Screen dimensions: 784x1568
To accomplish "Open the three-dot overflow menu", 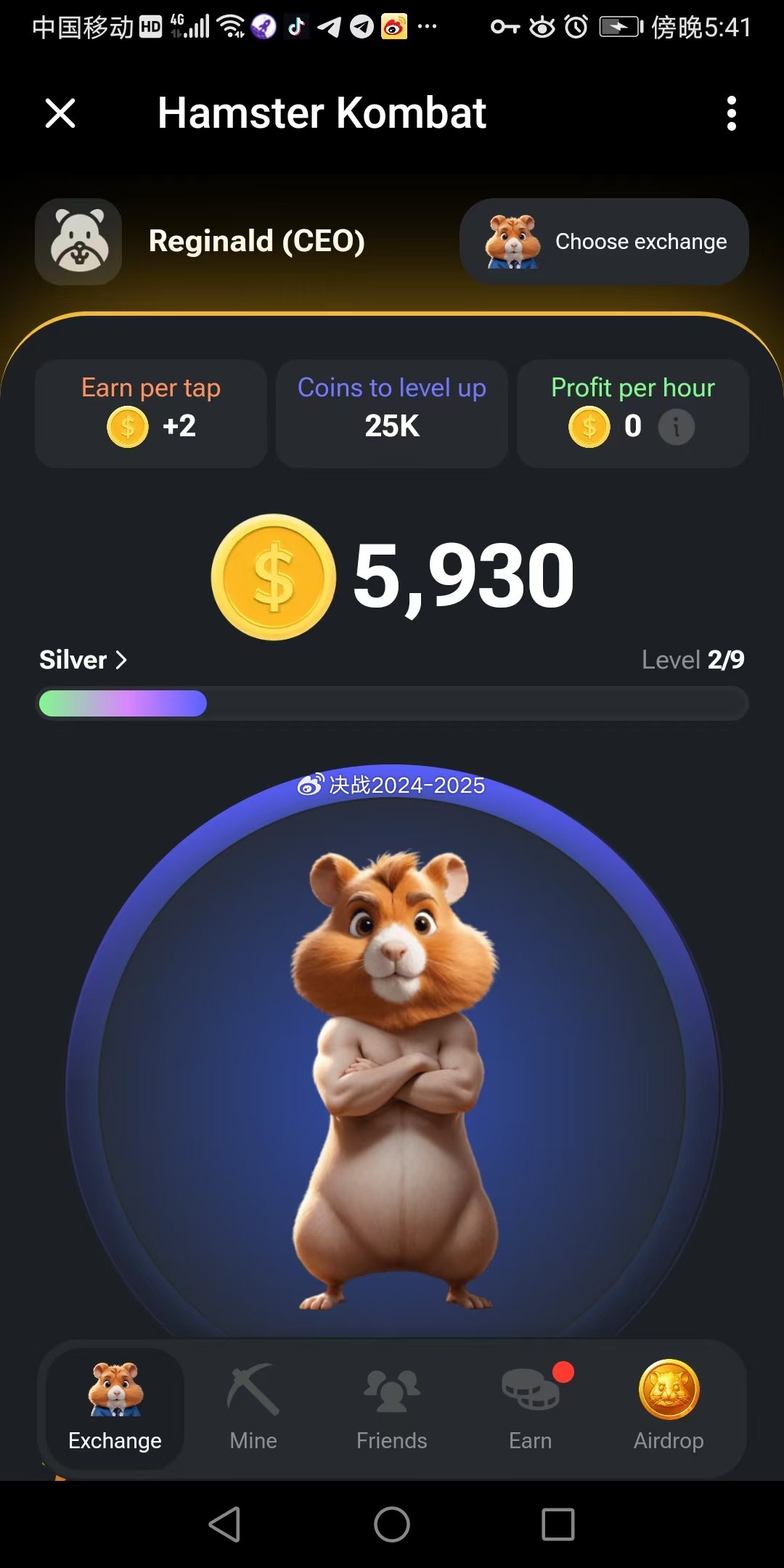I will [x=731, y=113].
